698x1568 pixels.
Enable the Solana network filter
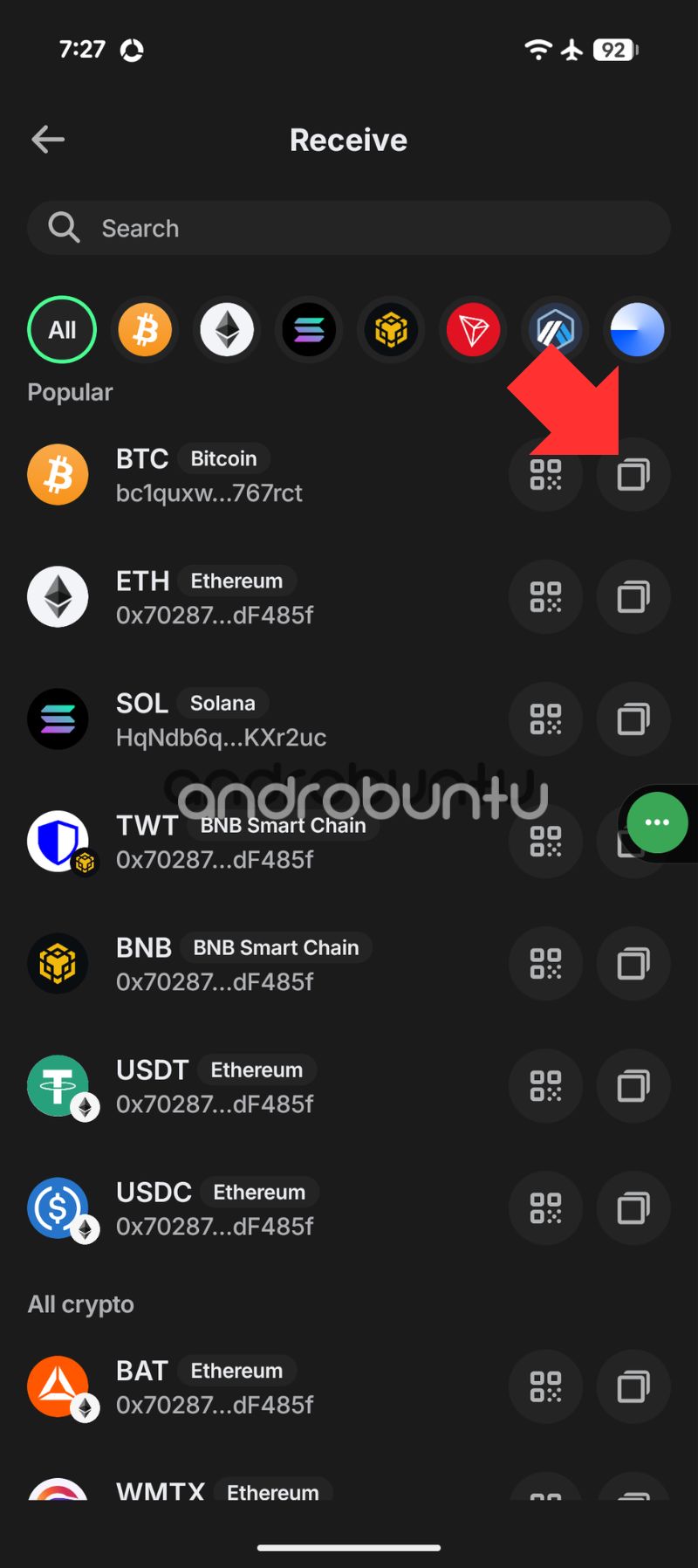(x=309, y=330)
